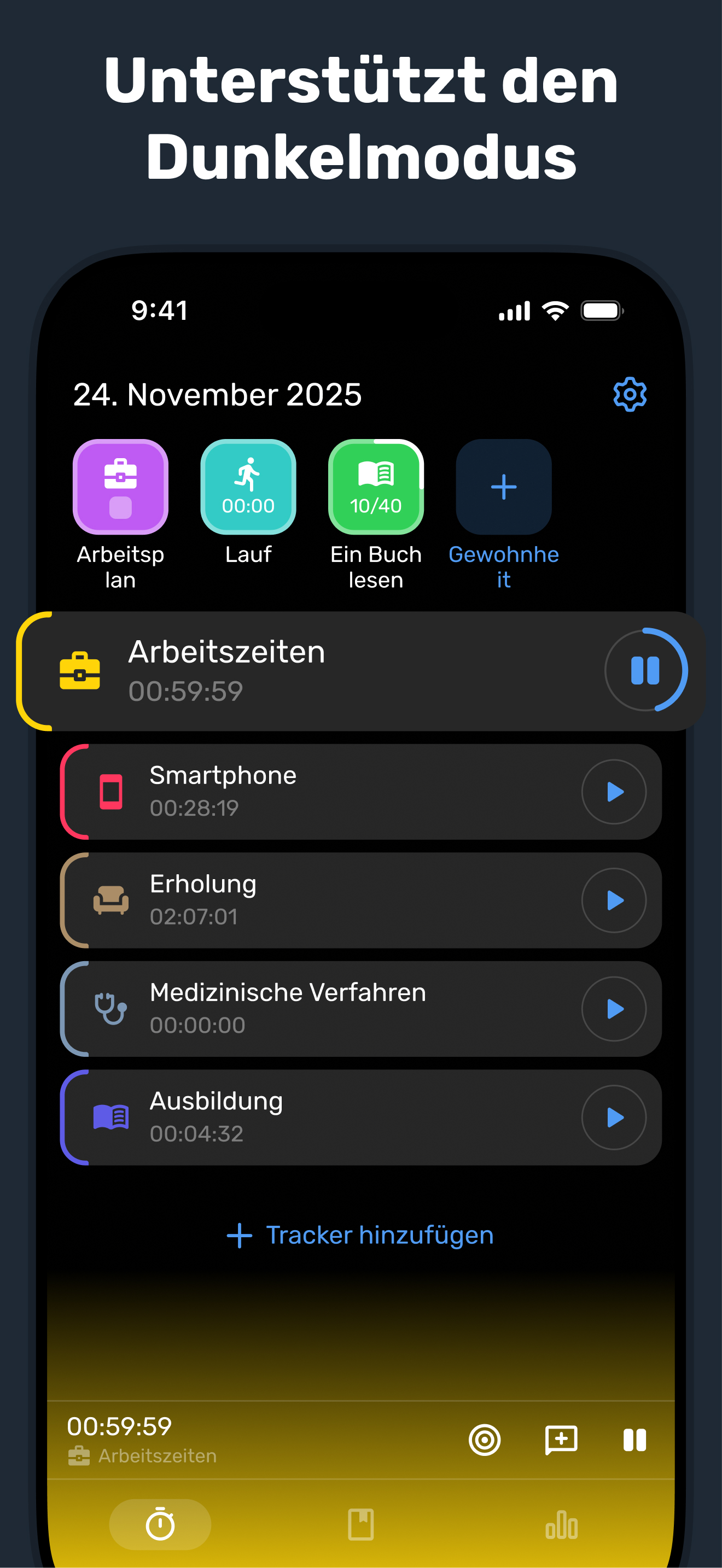
Task: Start the Smartphone timer
Action: [x=614, y=791]
